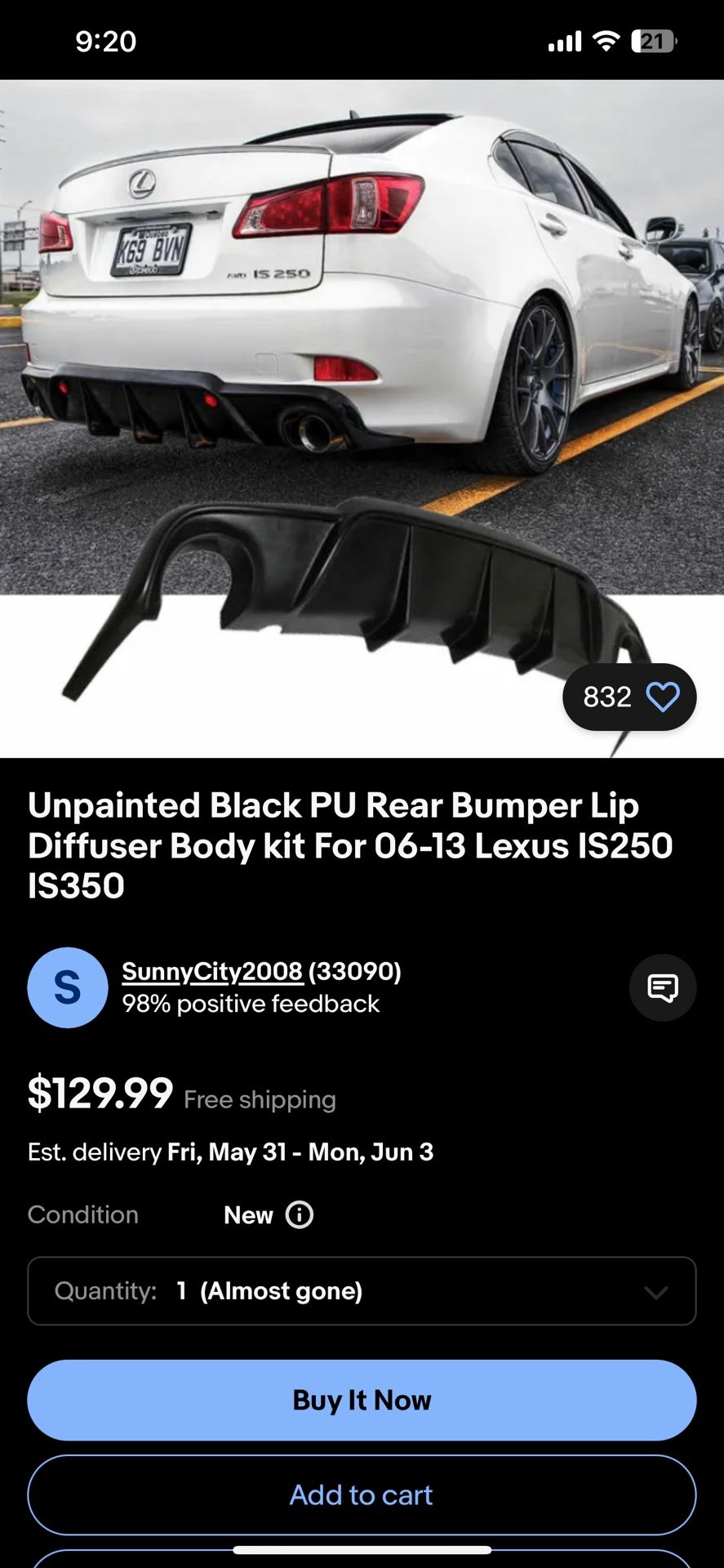Image resolution: width=724 pixels, height=1568 pixels.
Task: View condition info next to New
Action: (x=300, y=1214)
